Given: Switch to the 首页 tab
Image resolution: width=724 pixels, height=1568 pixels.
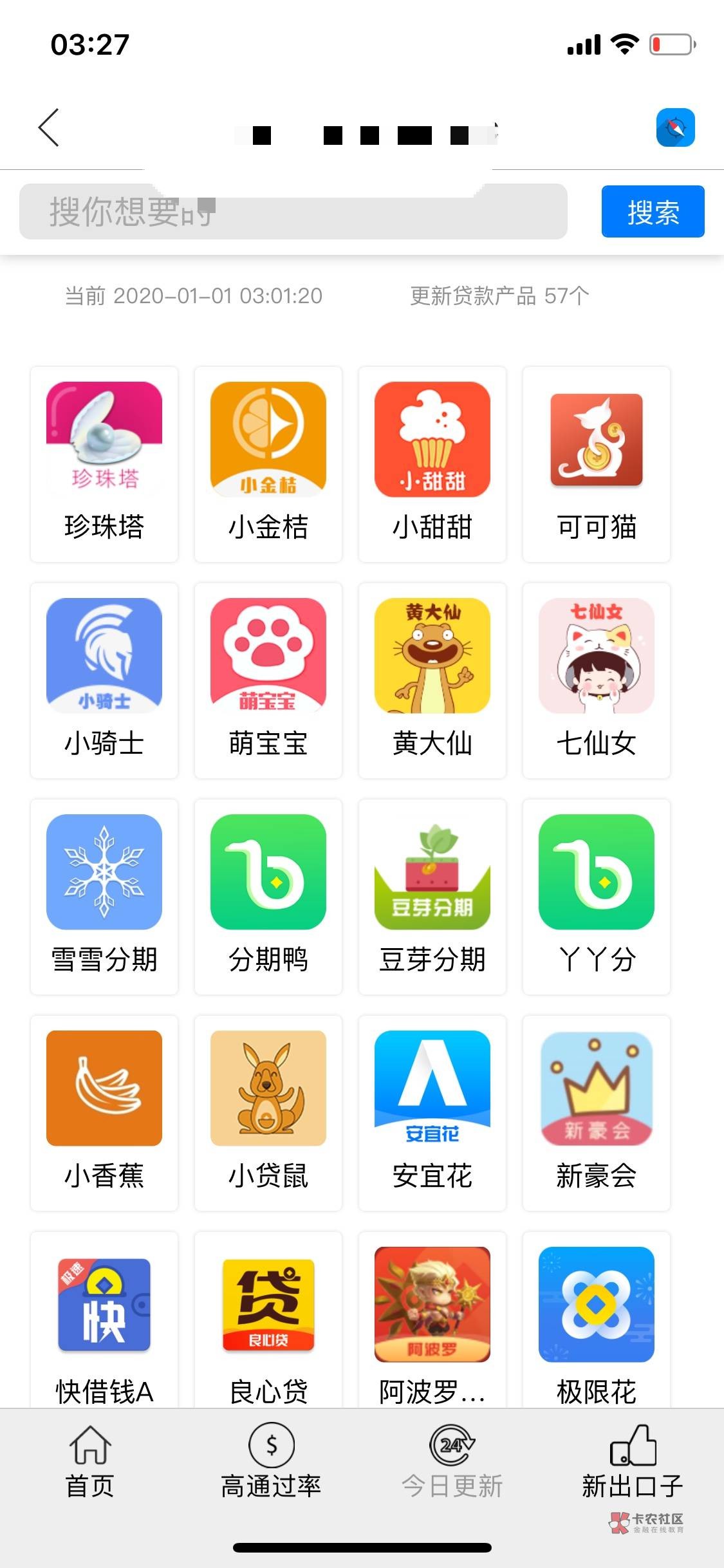Looking at the screenshot, I should (90, 1462).
